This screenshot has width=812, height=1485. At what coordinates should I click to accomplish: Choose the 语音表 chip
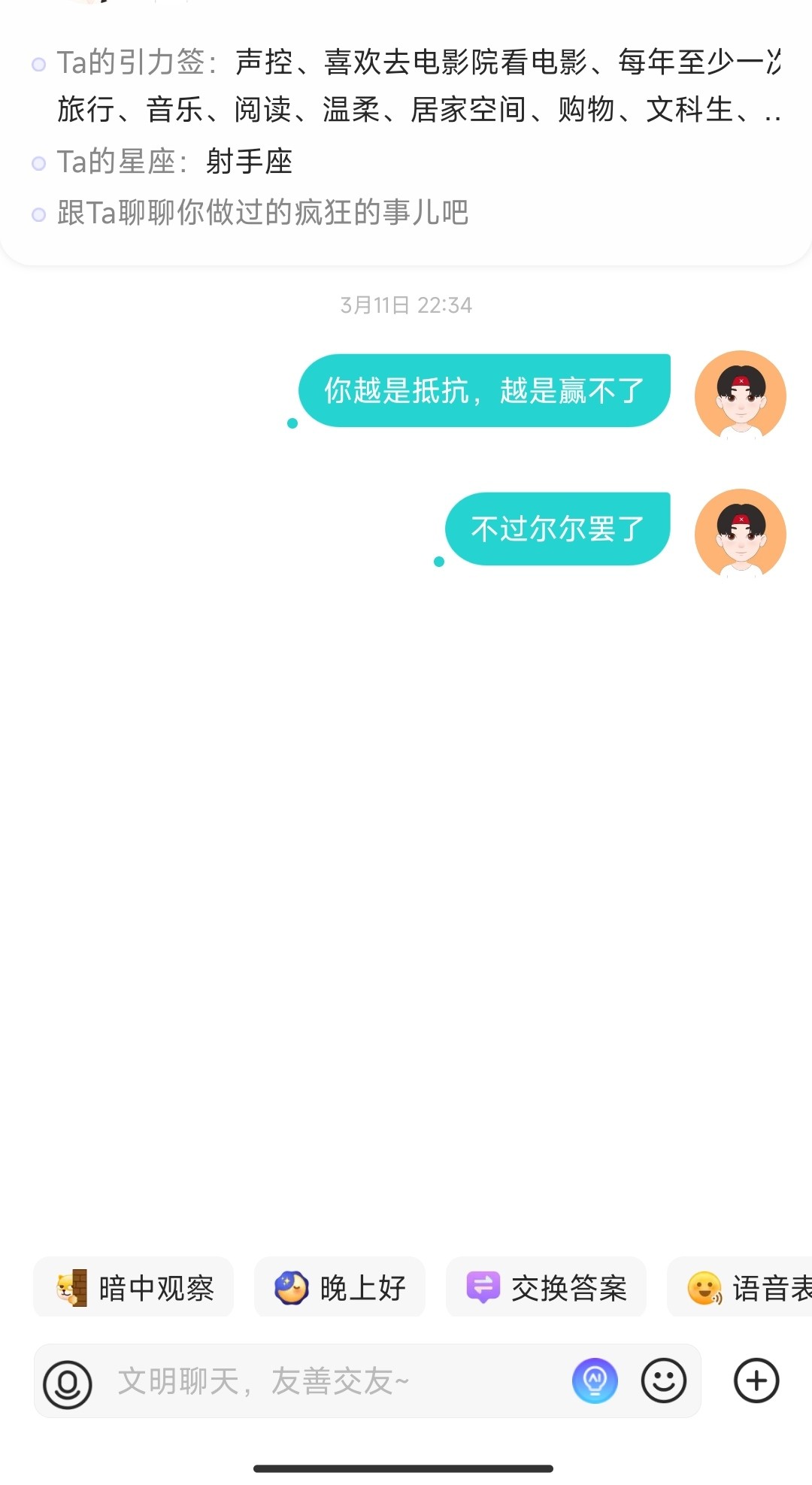[740, 1287]
